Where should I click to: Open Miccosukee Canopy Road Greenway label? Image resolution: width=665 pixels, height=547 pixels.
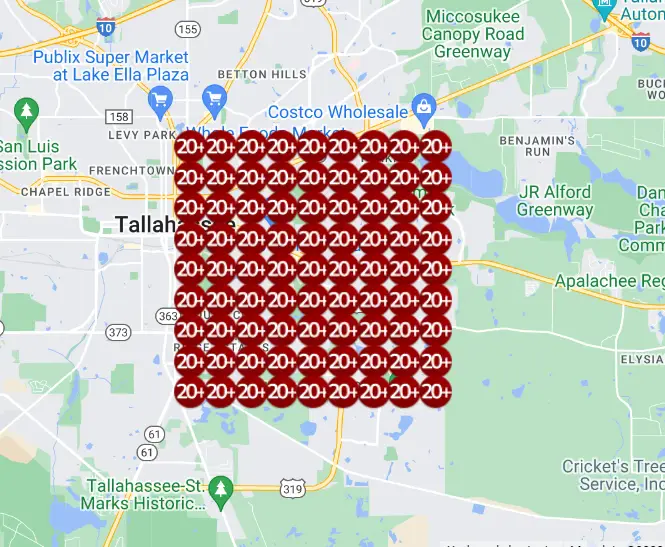pyautogui.click(x=473, y=34)
